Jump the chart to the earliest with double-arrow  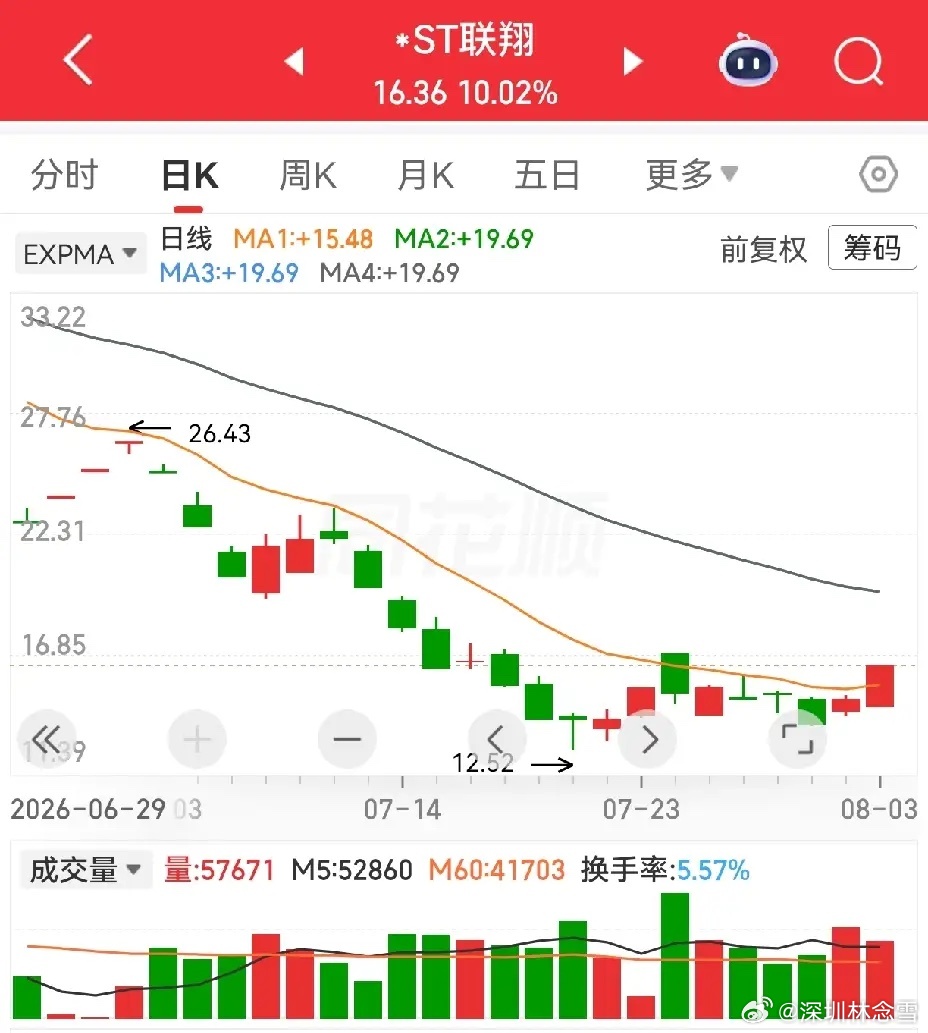47,739
